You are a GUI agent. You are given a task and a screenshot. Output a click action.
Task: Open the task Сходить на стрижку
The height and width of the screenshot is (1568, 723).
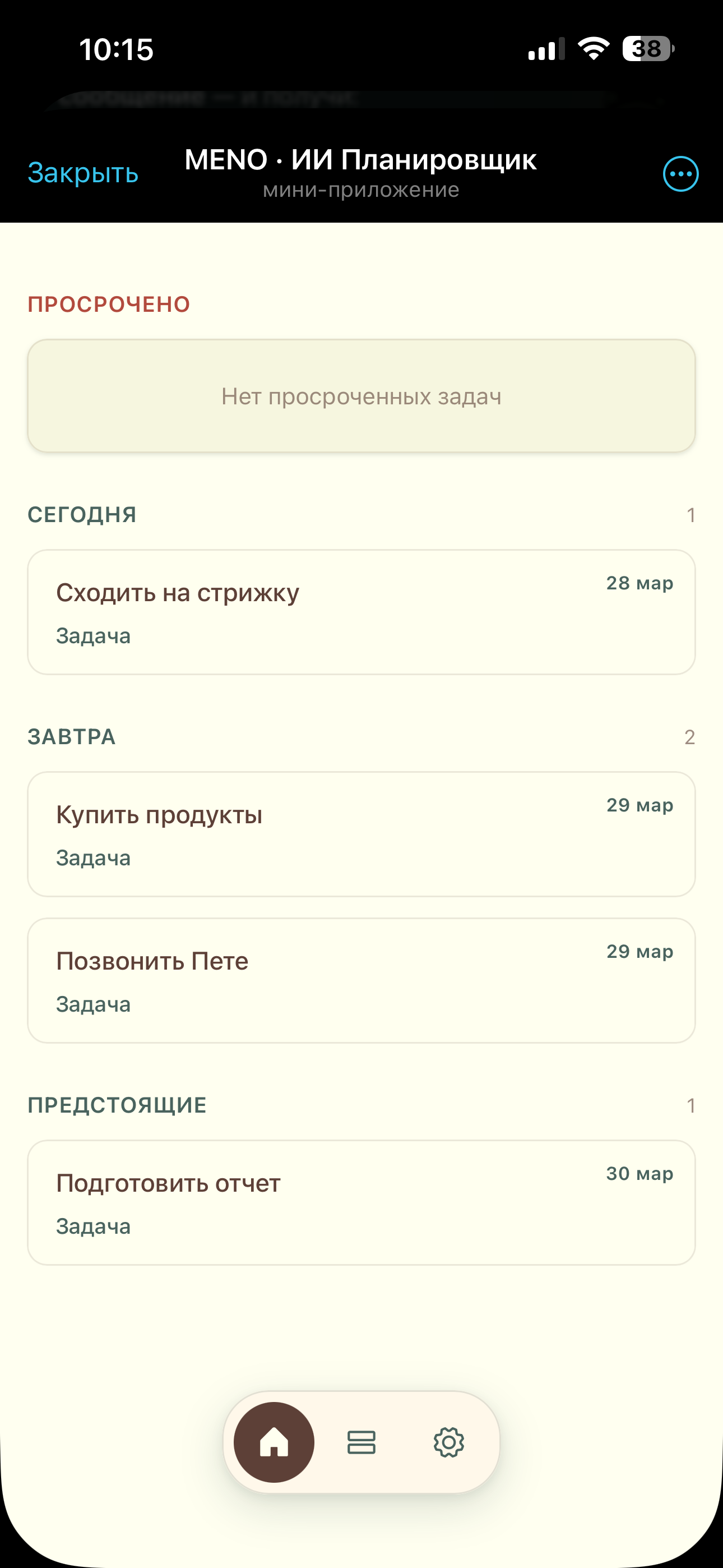361,612
